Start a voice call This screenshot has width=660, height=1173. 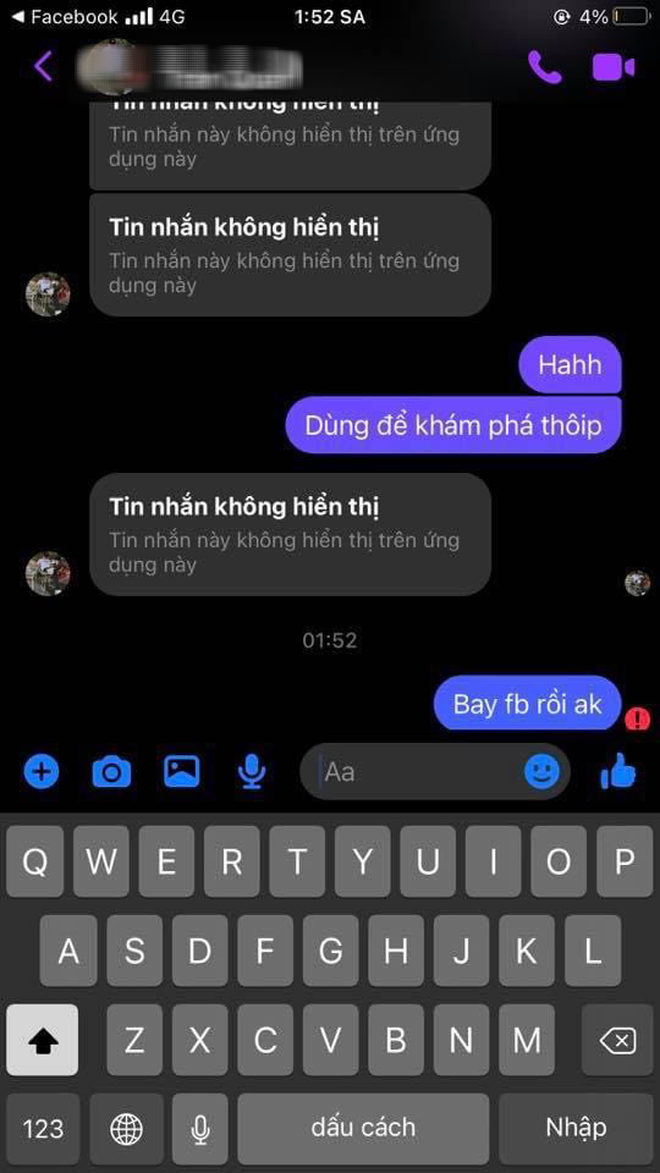point(545,67)
